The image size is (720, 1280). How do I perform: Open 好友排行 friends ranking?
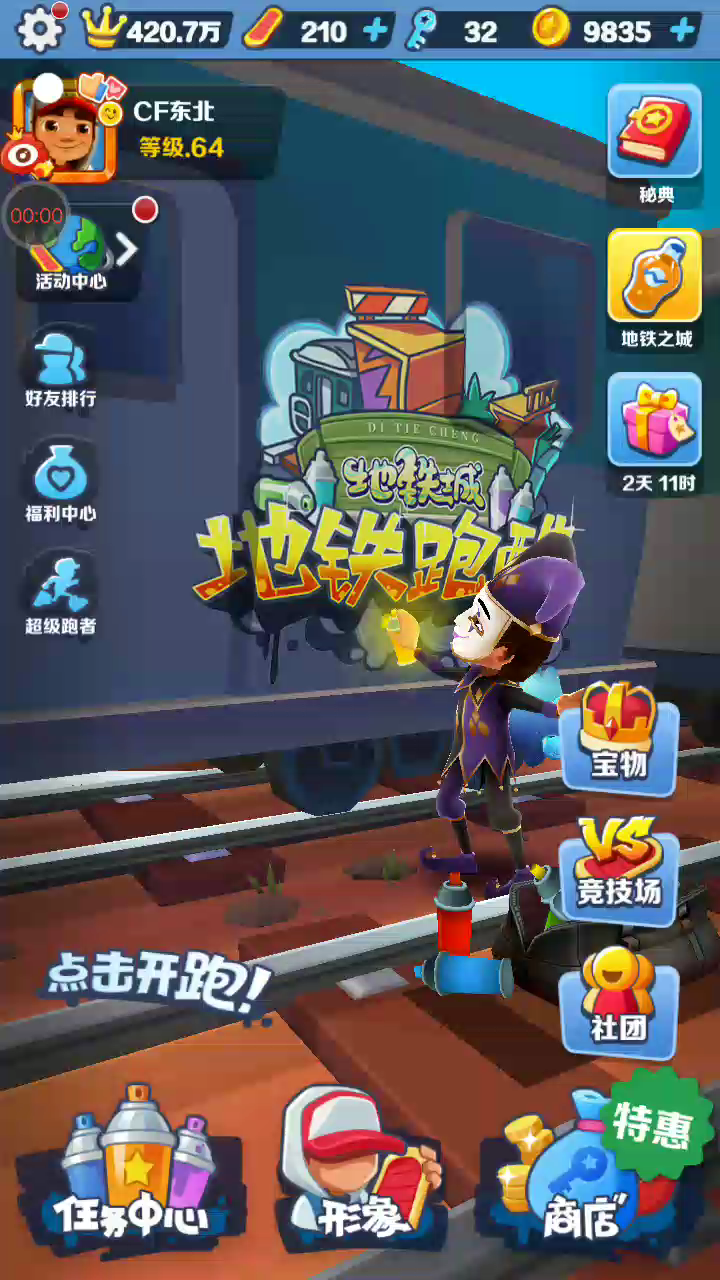coord(61,367)
